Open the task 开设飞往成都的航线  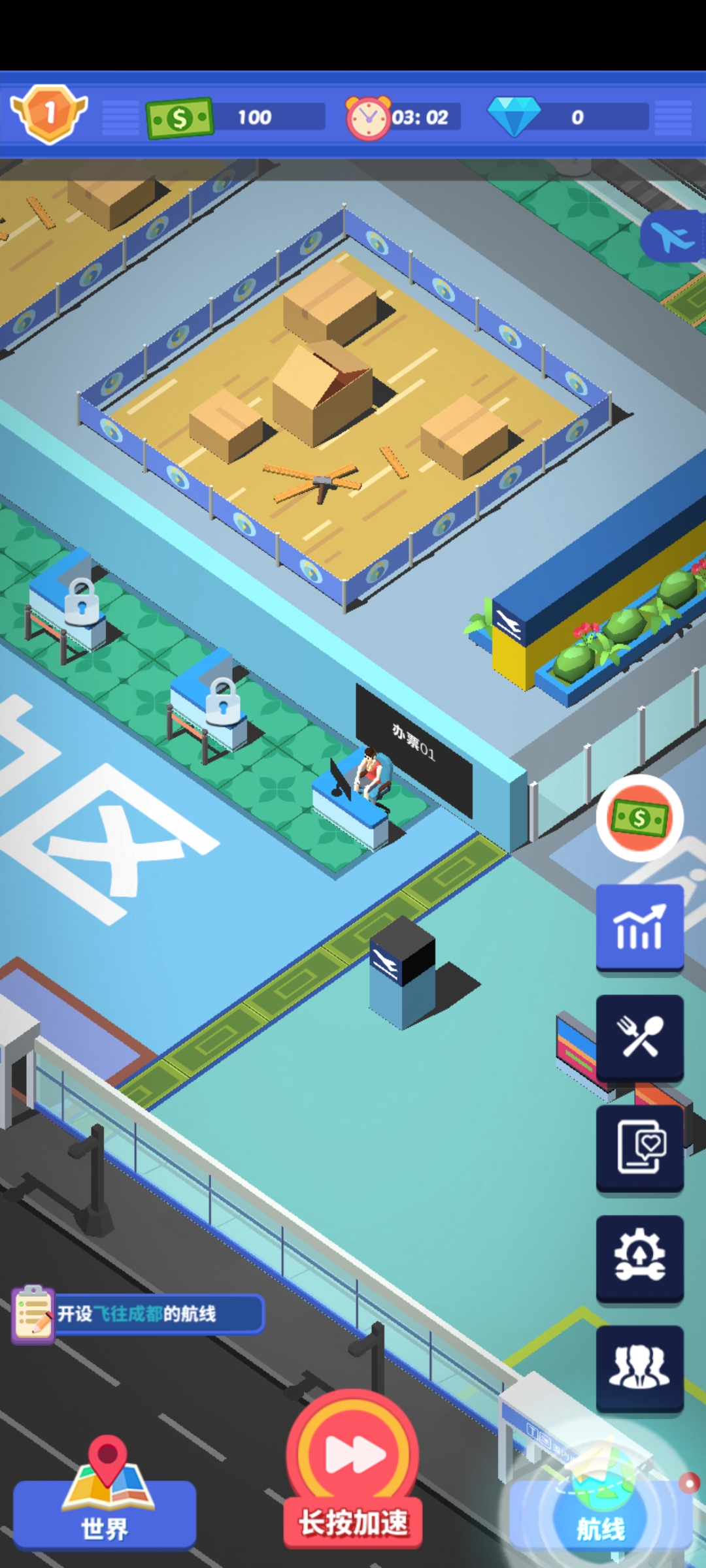point(137,1314)
